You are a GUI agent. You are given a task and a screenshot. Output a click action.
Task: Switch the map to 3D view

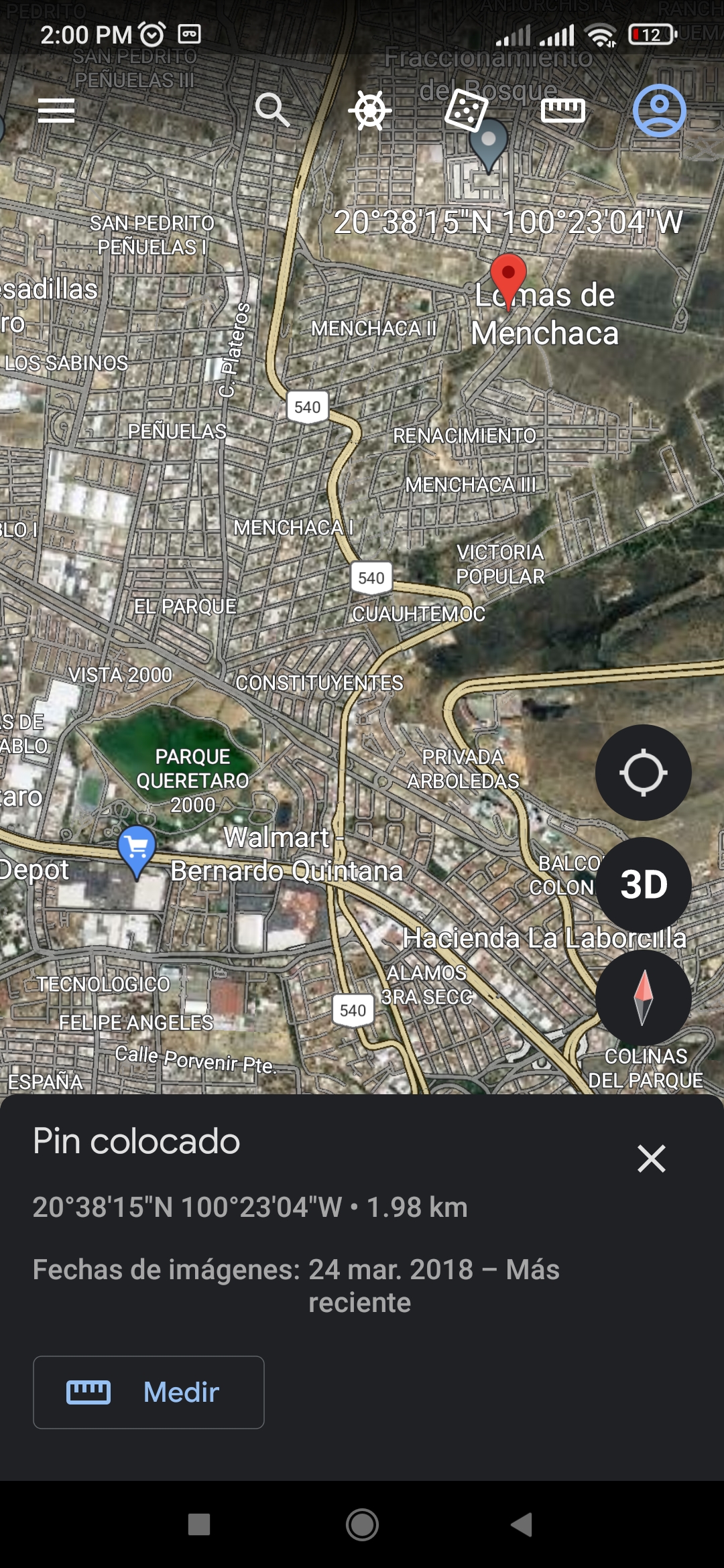(x=643, y=885)
